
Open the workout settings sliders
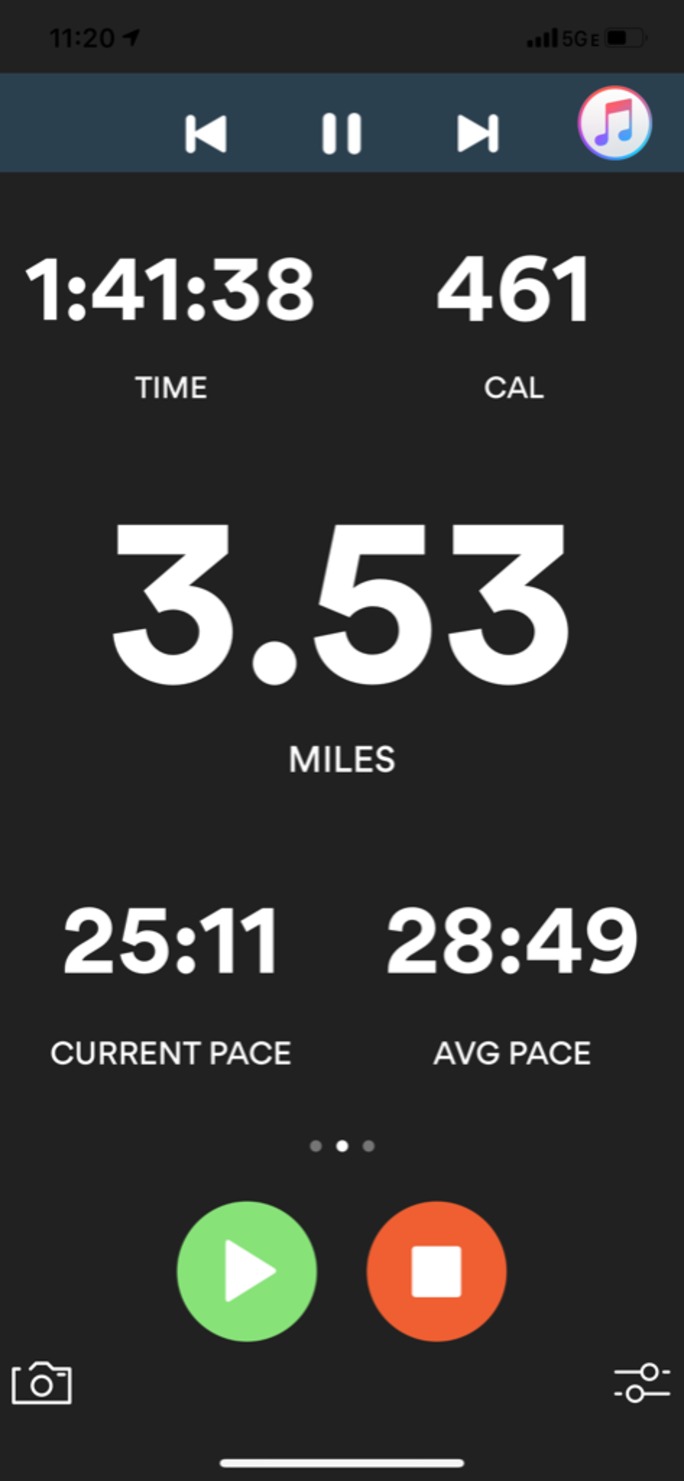pyautogui.click(x=641, y=1382)
